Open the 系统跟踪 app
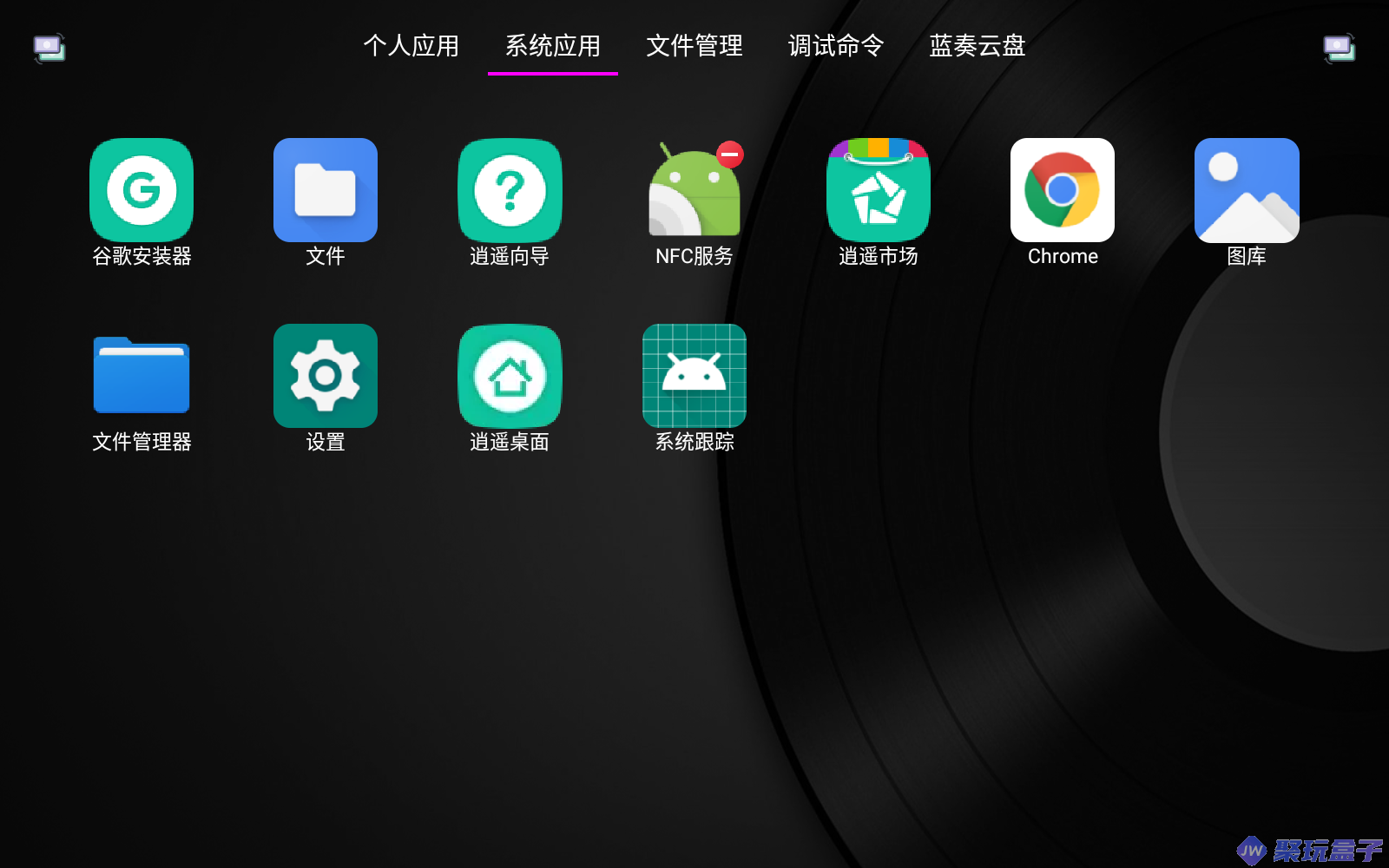This screenshot has height=868, width=1389. coord(694,376)
